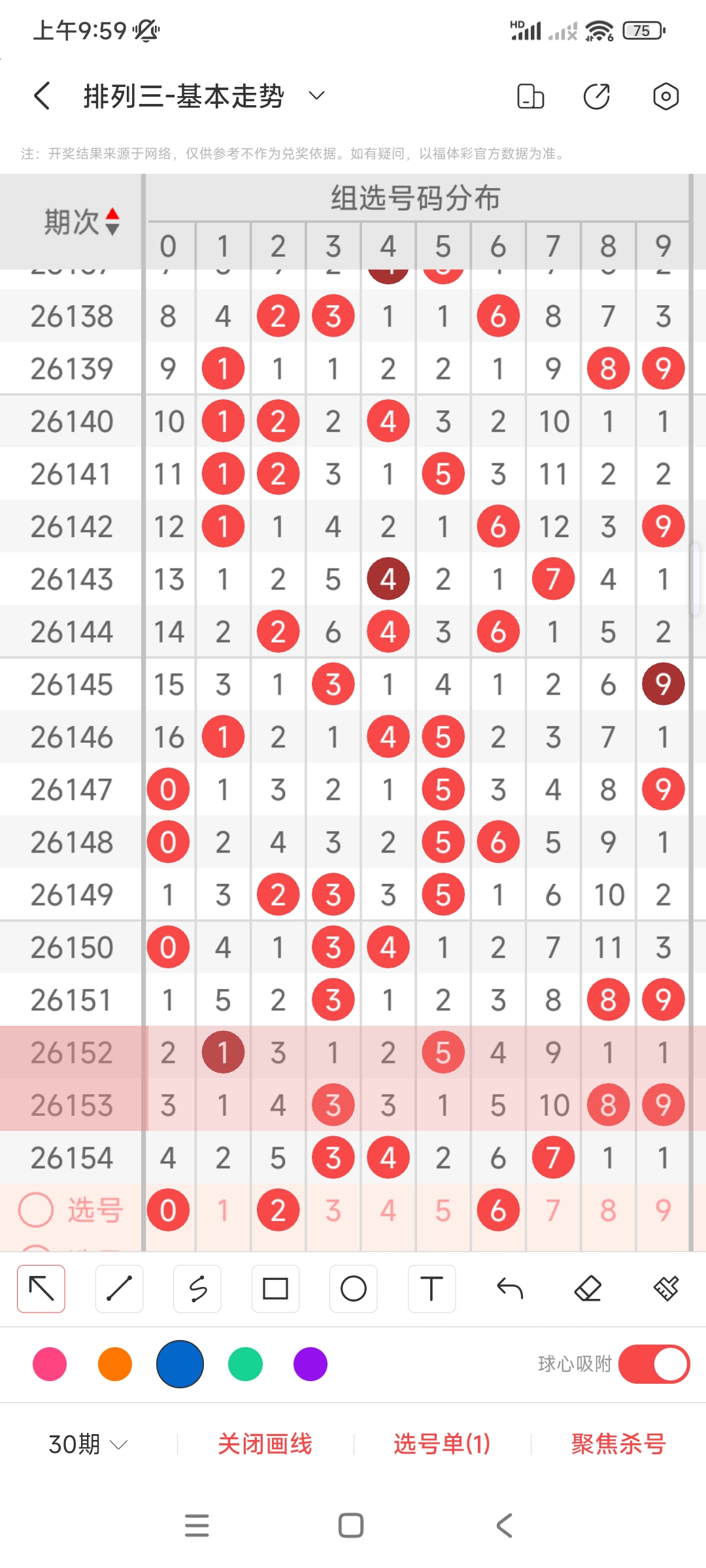Go back from the 排列三 trend chart
The height and width of the screenshot is (1568, 706).
(x=42, y=96)
